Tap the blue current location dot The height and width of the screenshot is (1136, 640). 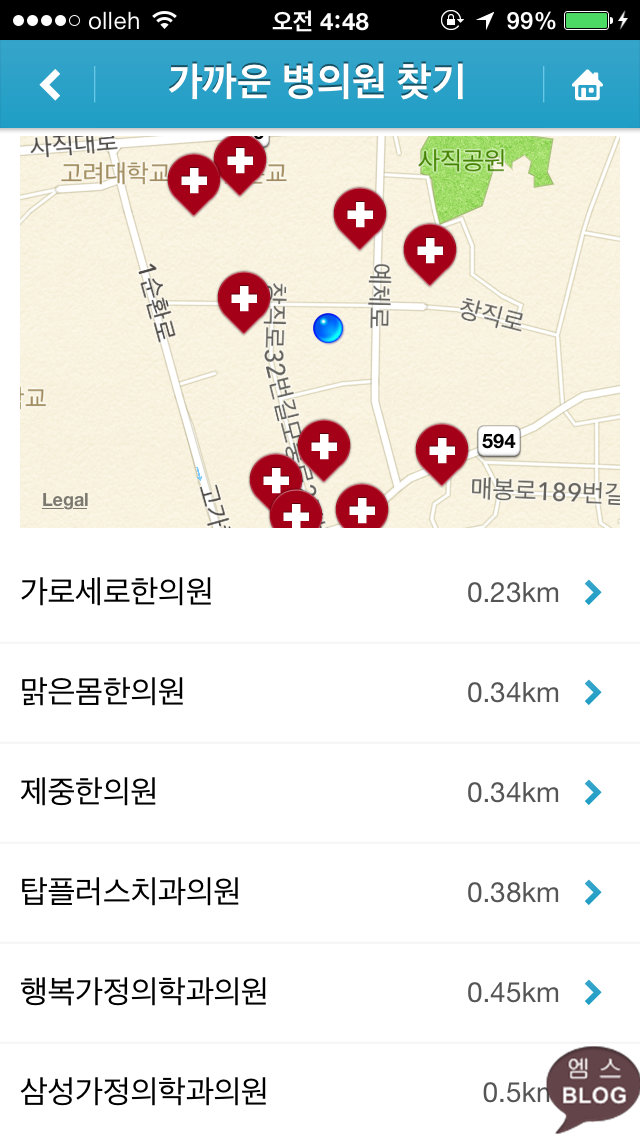point(328,328)
